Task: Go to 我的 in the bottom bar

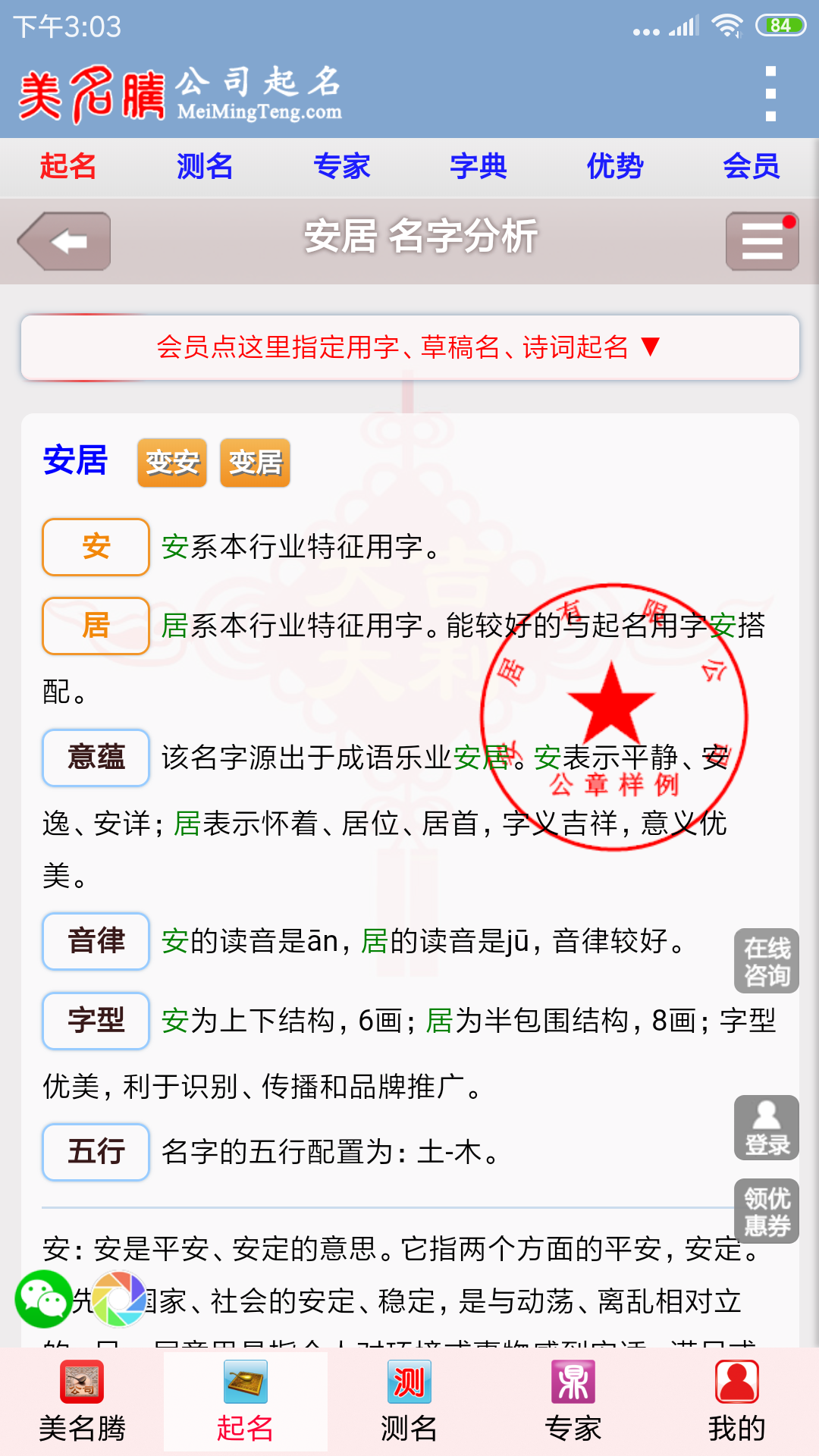Action: coord(737,1402)
